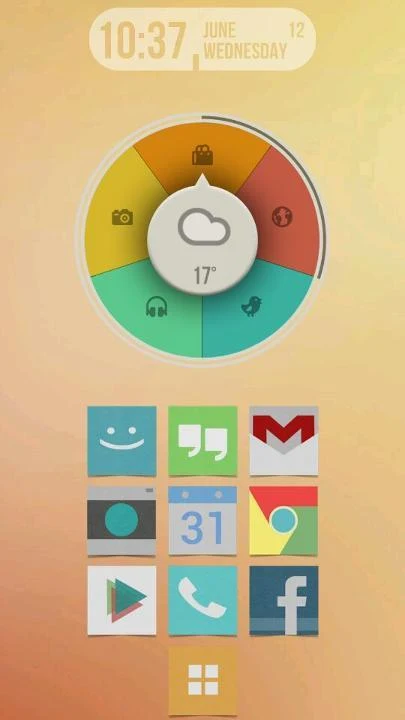
Task: Tap the clock and date widget
Action: click(x=202, y=39)
